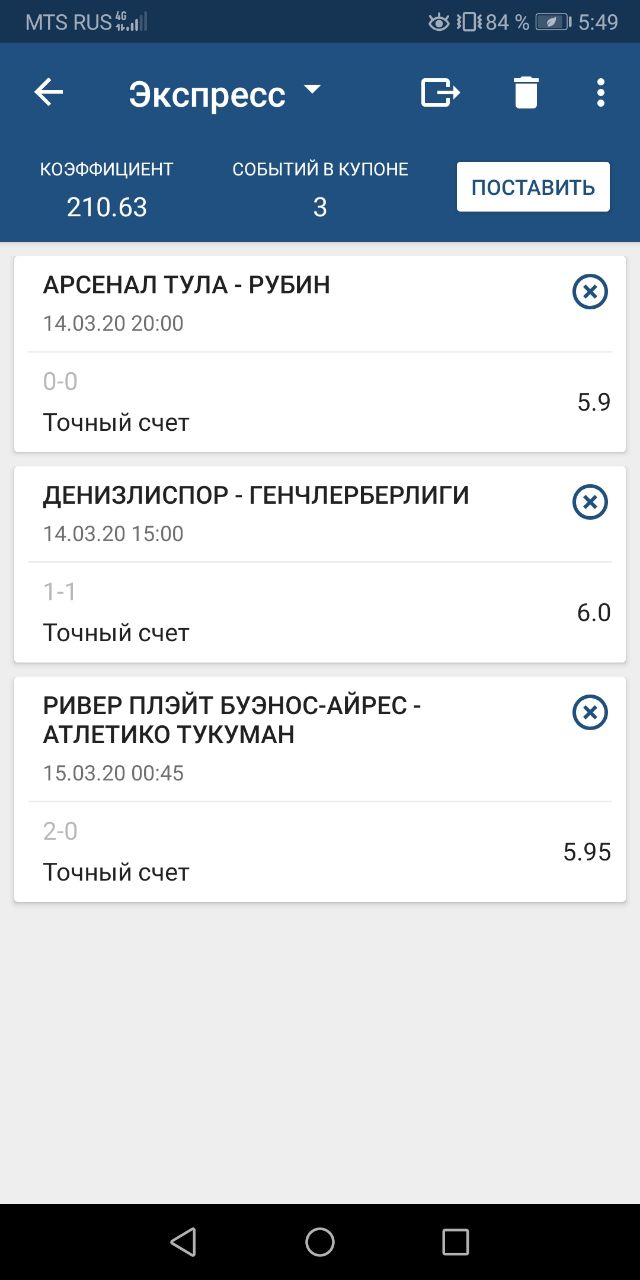640x1280 pixels.
Task: Open the Экспресс bet type dropdown
Action: coord(225,94)
